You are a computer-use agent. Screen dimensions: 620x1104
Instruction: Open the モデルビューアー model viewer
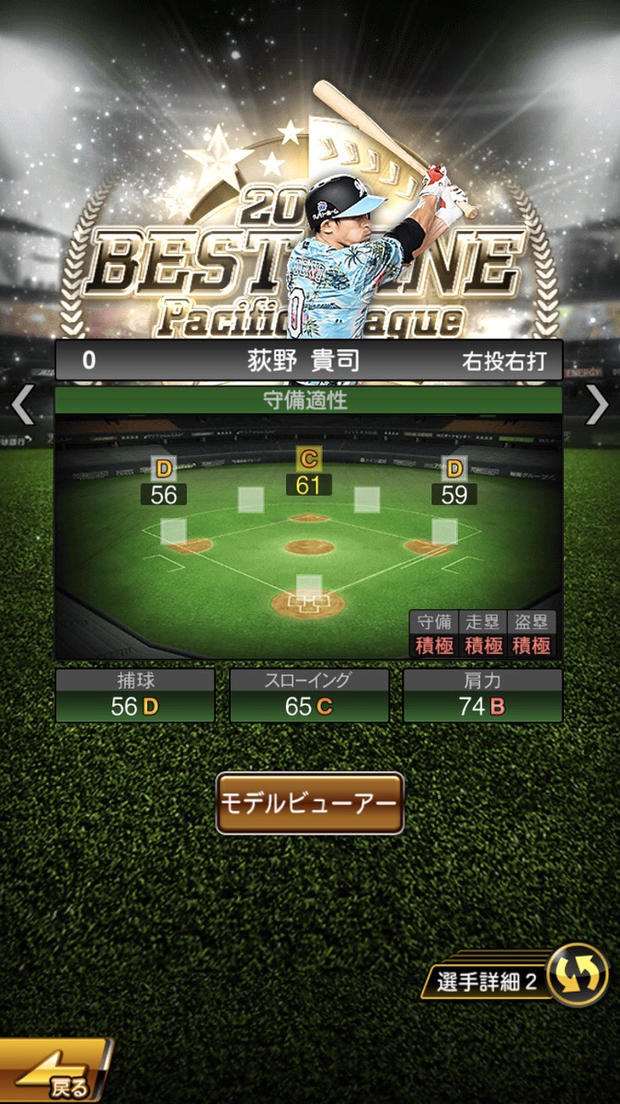click(x=310, y=803)
